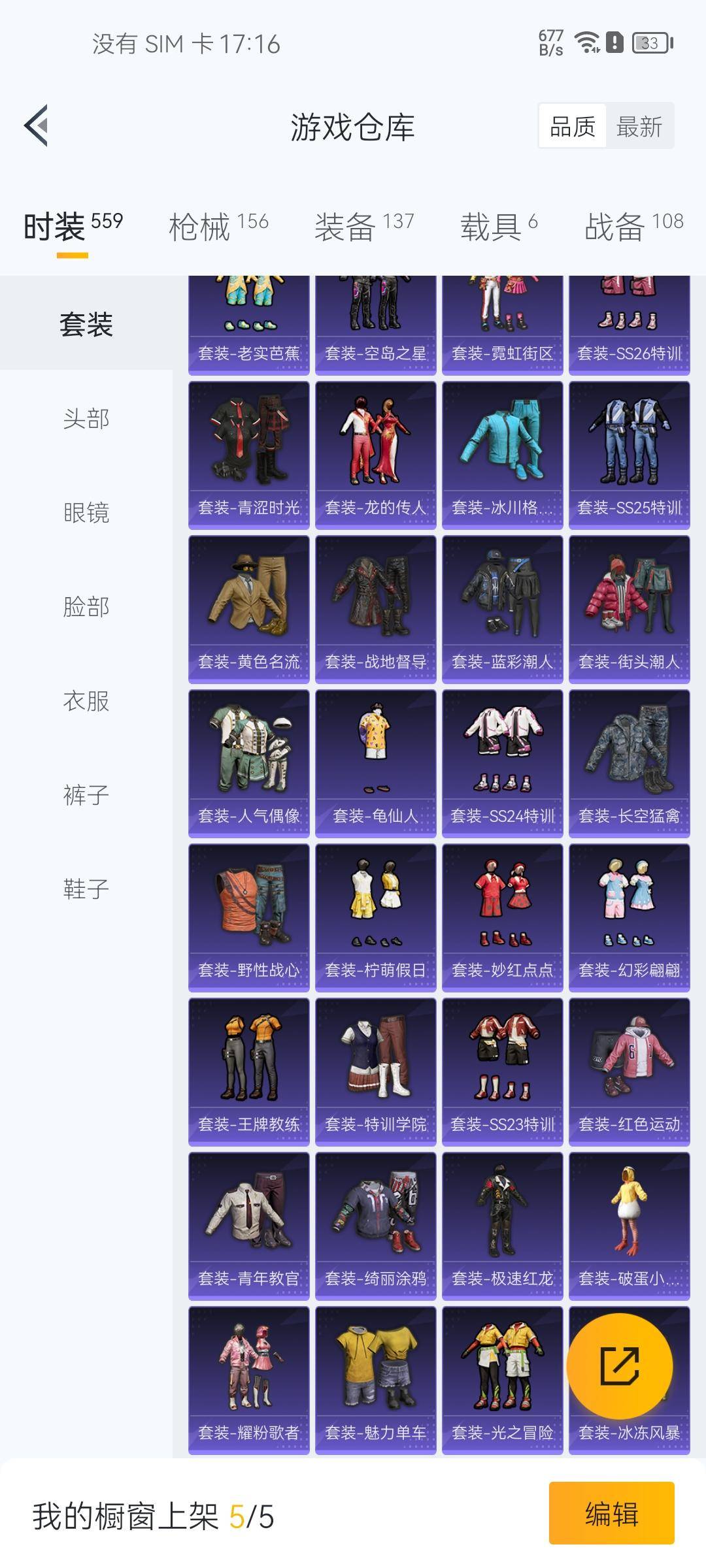
Task: Switch to the 枪械 tab
Action: point(218,227)
